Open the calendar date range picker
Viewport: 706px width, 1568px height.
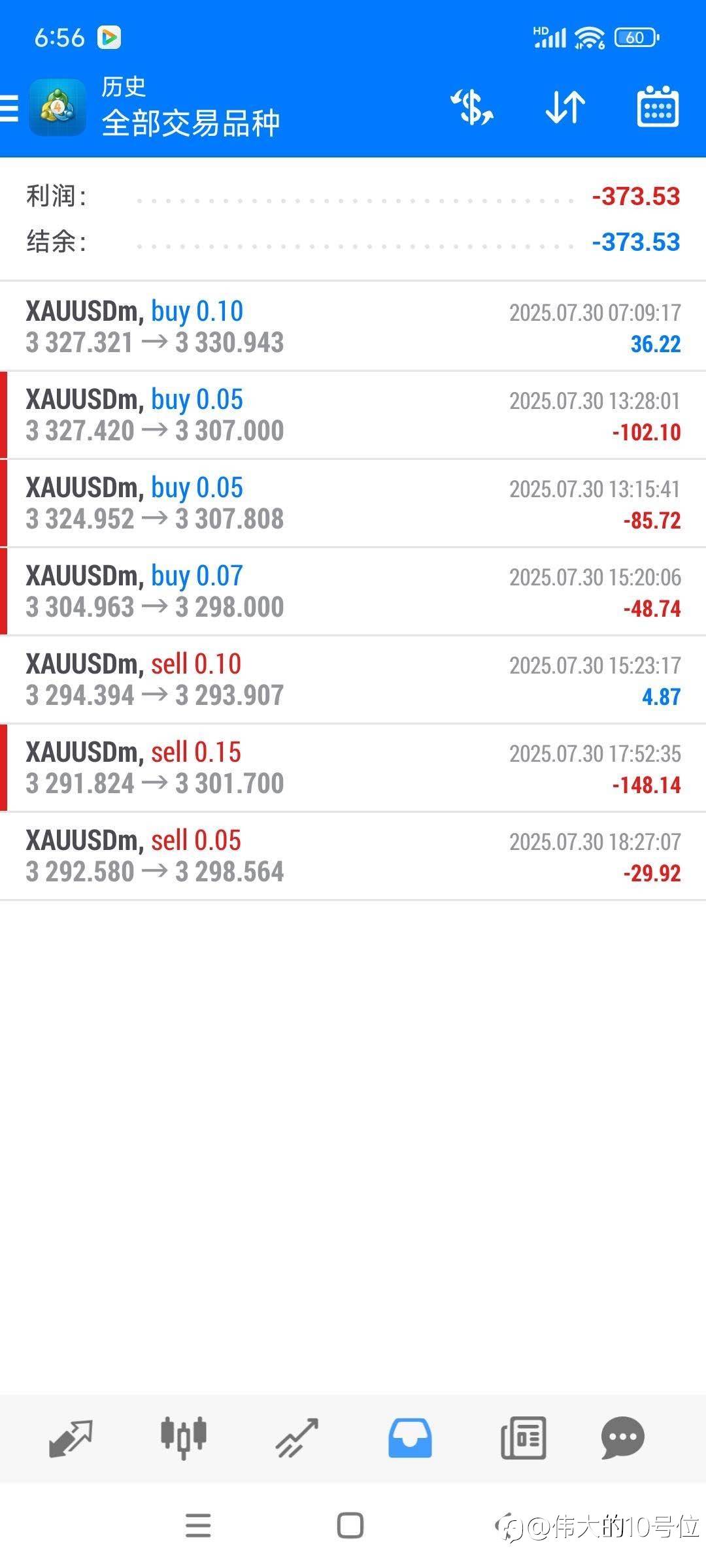658,108
